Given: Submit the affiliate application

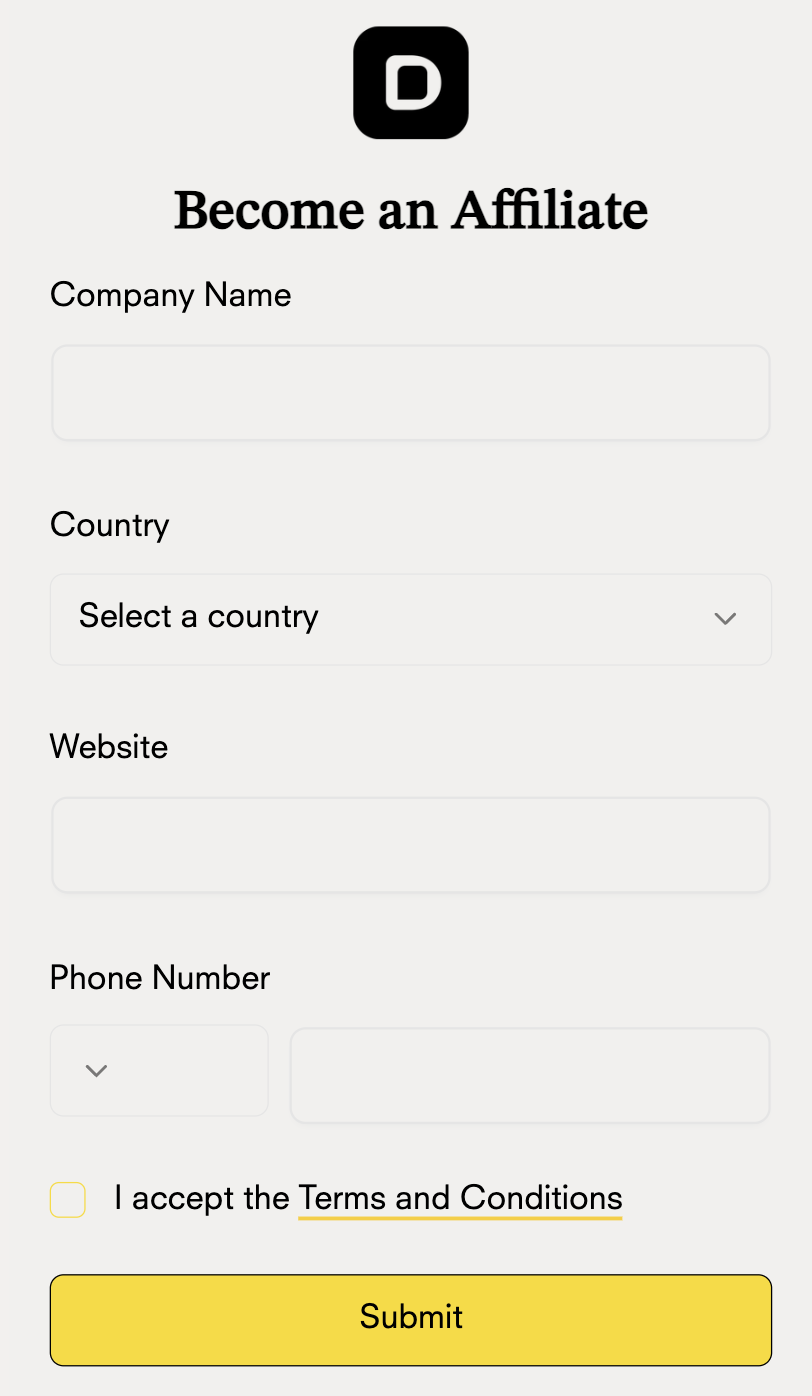Looking at the screenshot, I should (x=410, y=1319).
